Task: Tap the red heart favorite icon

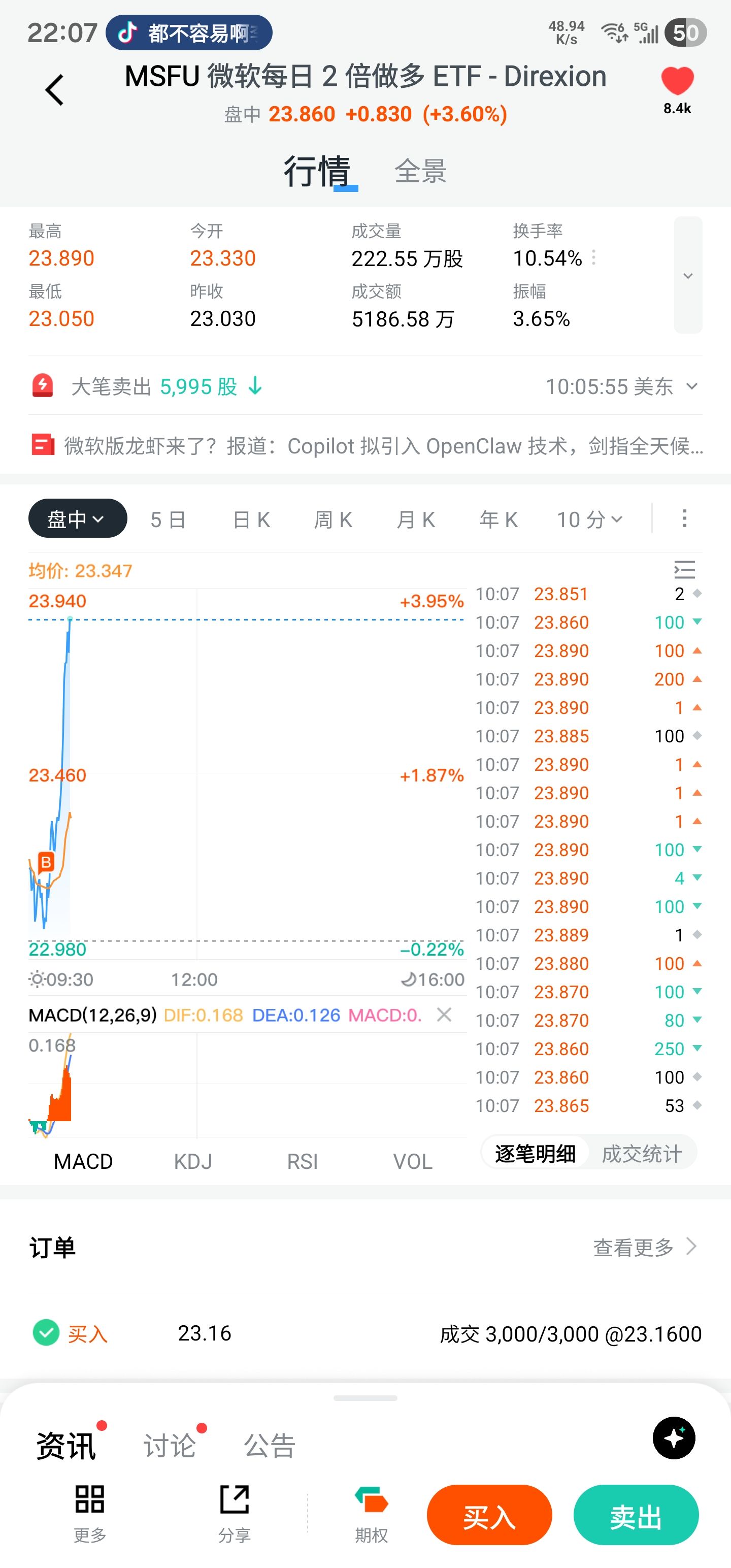Action: tap(677, 82)
